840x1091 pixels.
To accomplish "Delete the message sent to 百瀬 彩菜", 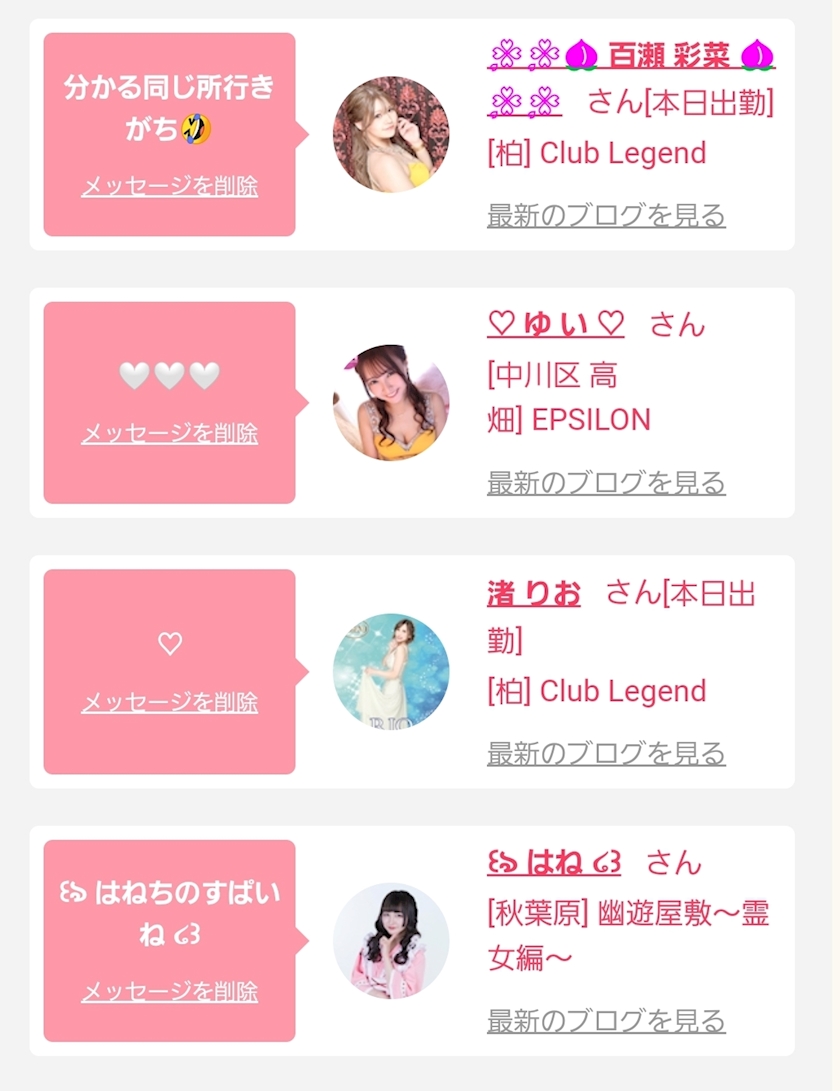I will point(170,186).
